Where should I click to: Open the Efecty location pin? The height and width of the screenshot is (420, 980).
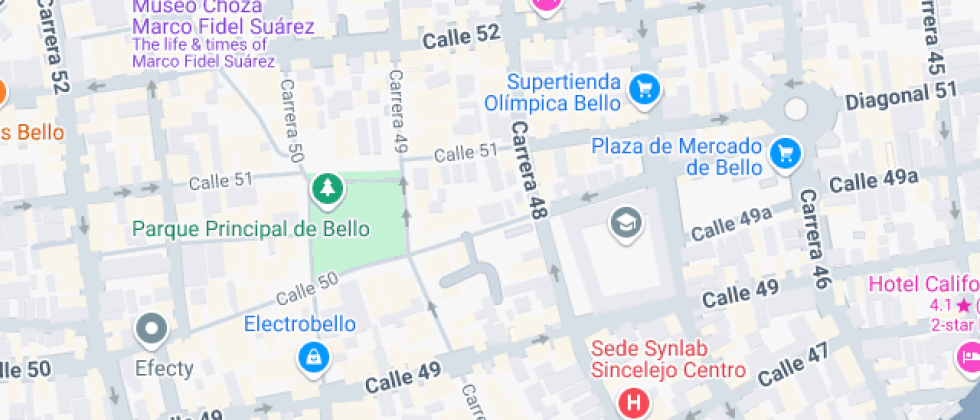153,329
